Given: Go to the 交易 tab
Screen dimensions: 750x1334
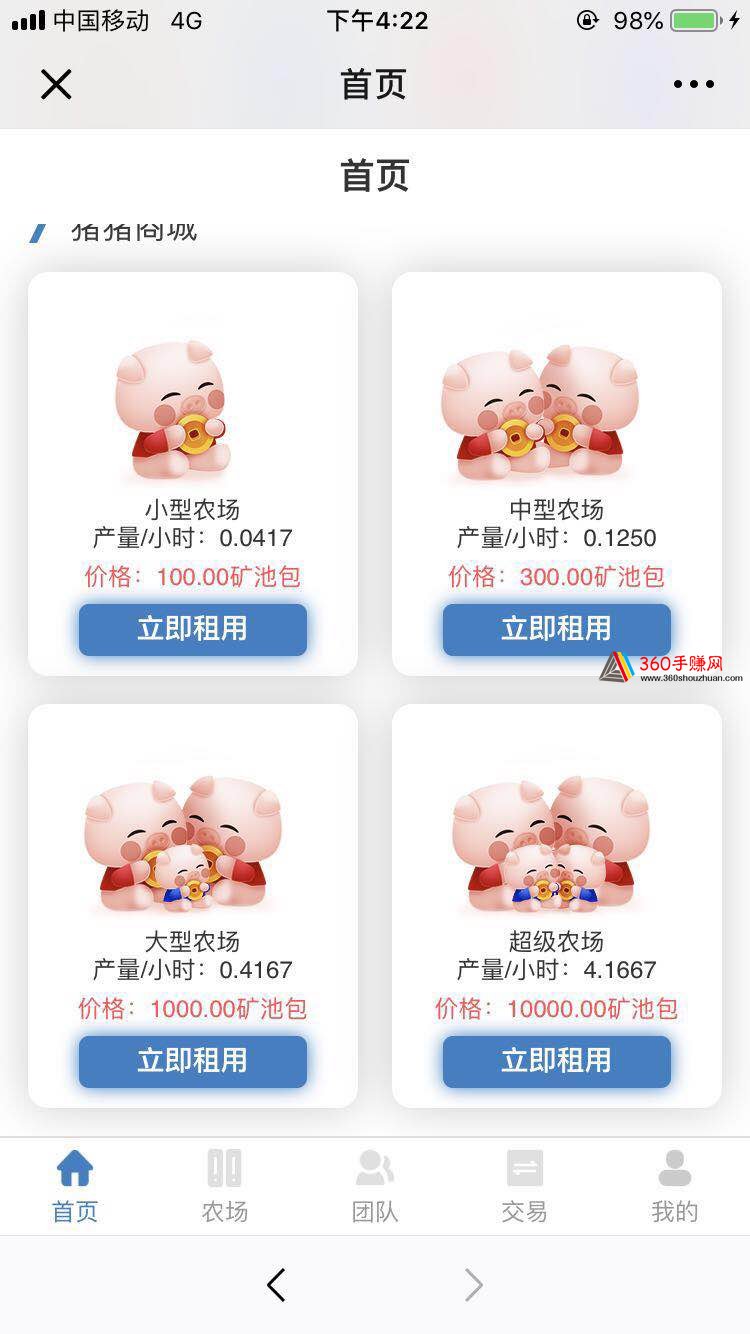Looking at the screenshot, I should 524,1187.
